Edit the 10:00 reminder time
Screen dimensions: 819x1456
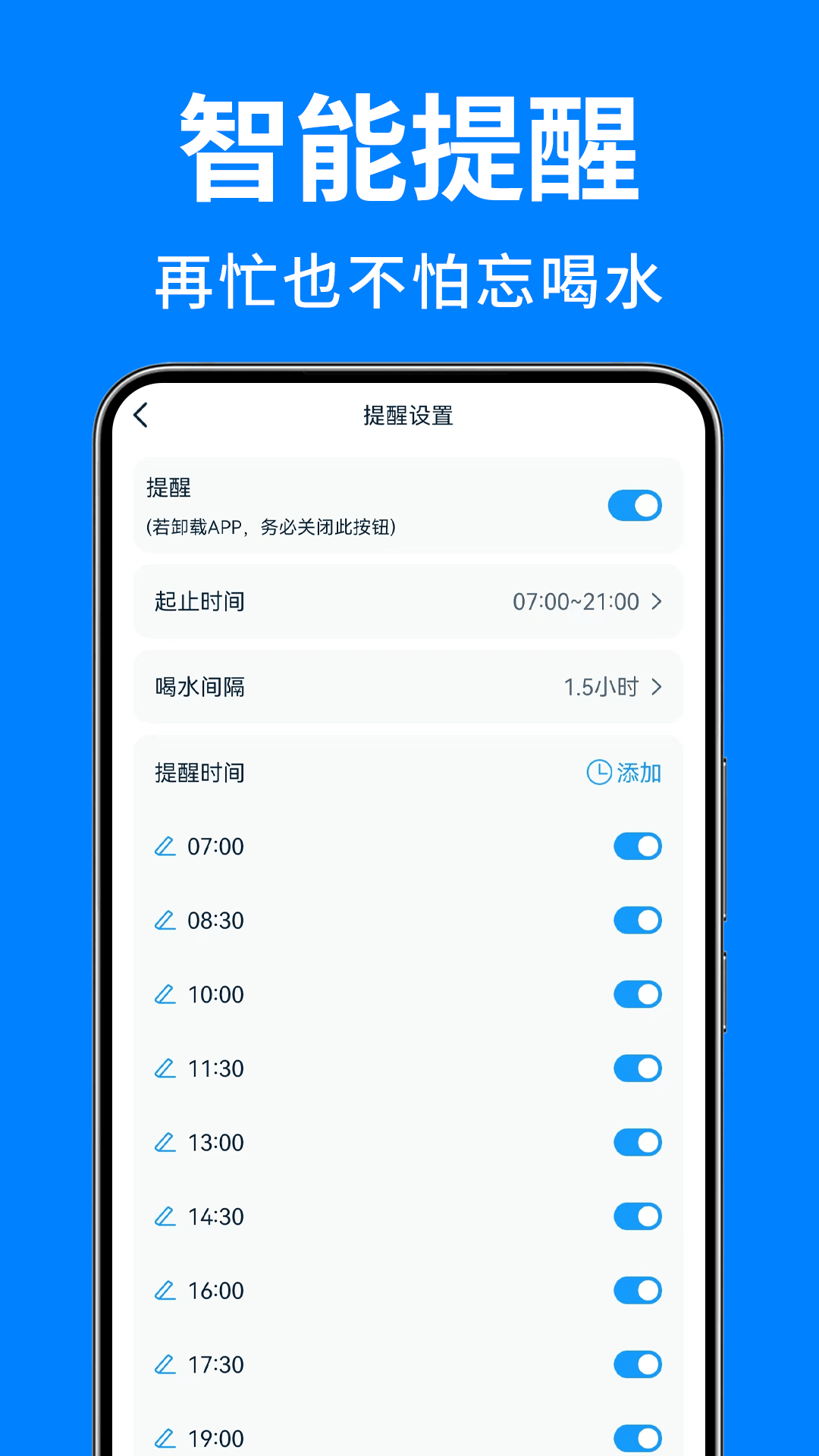[163, 994]
